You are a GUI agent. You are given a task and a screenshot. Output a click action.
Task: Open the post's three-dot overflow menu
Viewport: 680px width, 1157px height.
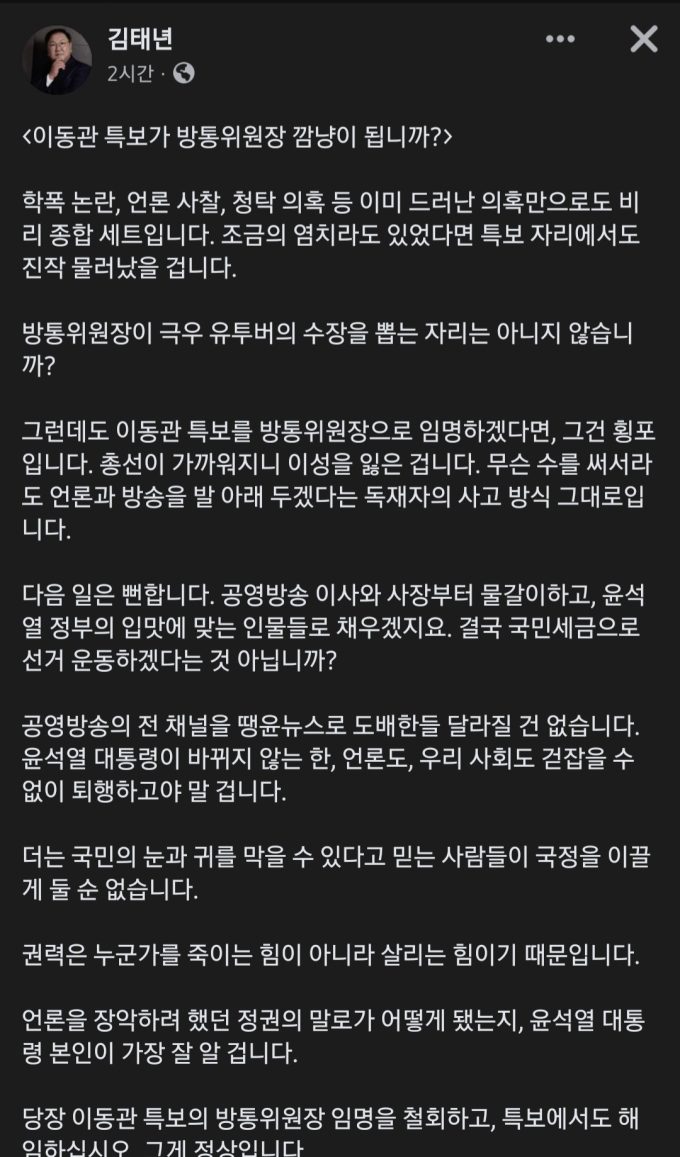click(x=561, y=39)
